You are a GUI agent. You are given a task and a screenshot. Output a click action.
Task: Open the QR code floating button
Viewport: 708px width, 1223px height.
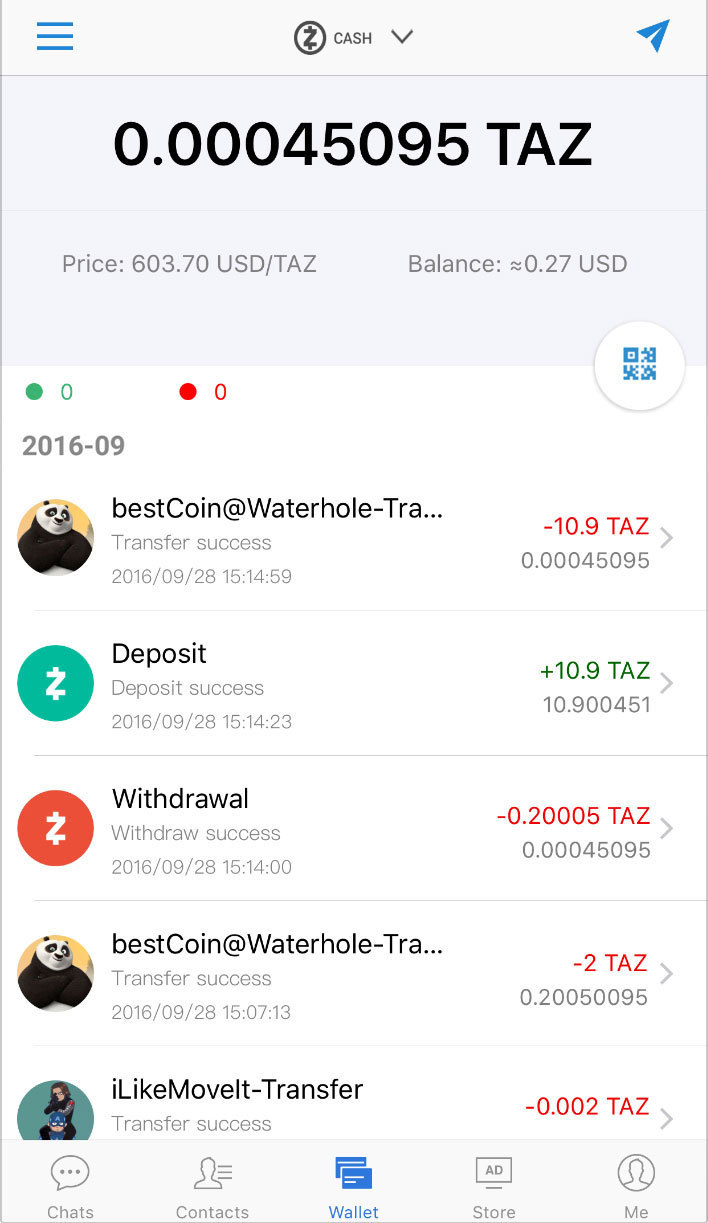(x=639, y=365)
